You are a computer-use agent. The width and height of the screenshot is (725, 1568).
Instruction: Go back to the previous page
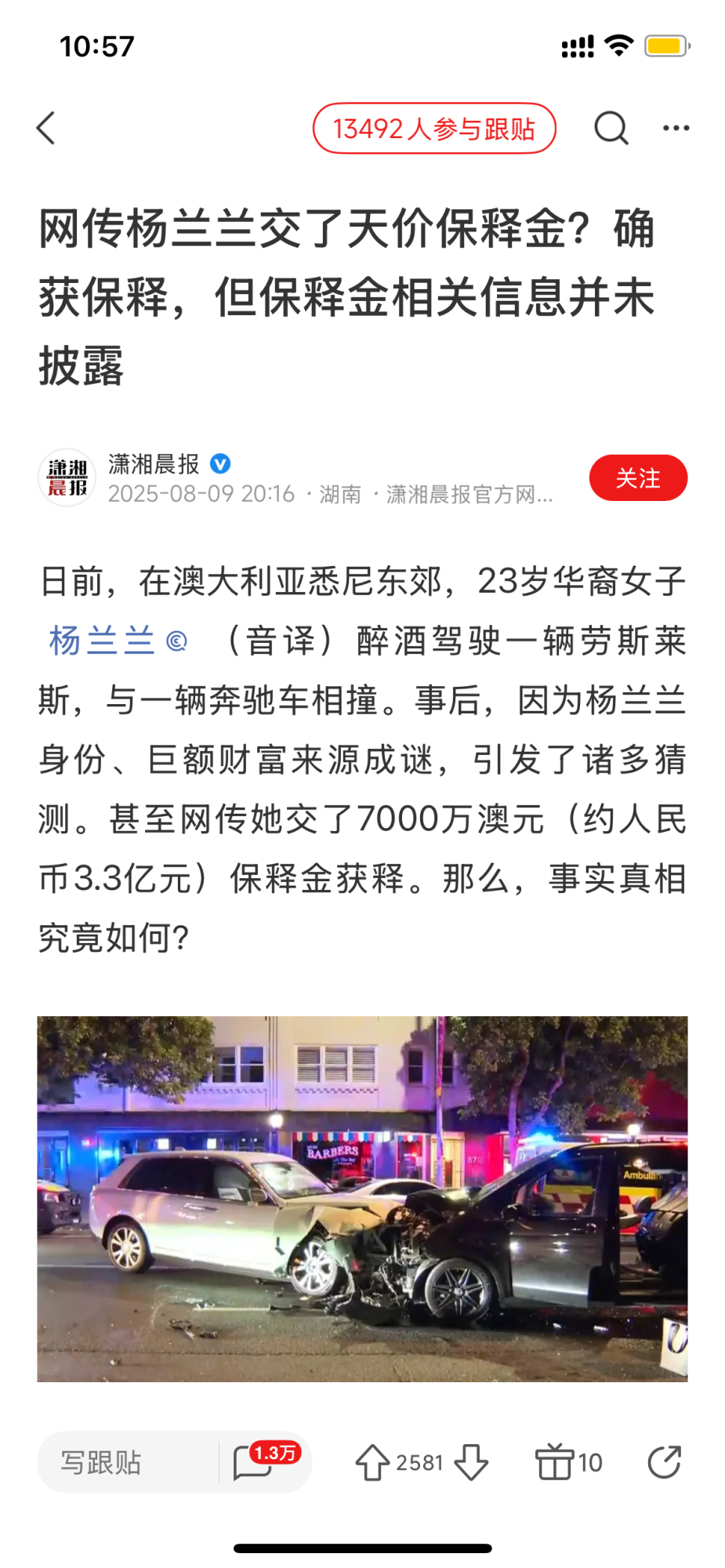click(x=46, y=128)
